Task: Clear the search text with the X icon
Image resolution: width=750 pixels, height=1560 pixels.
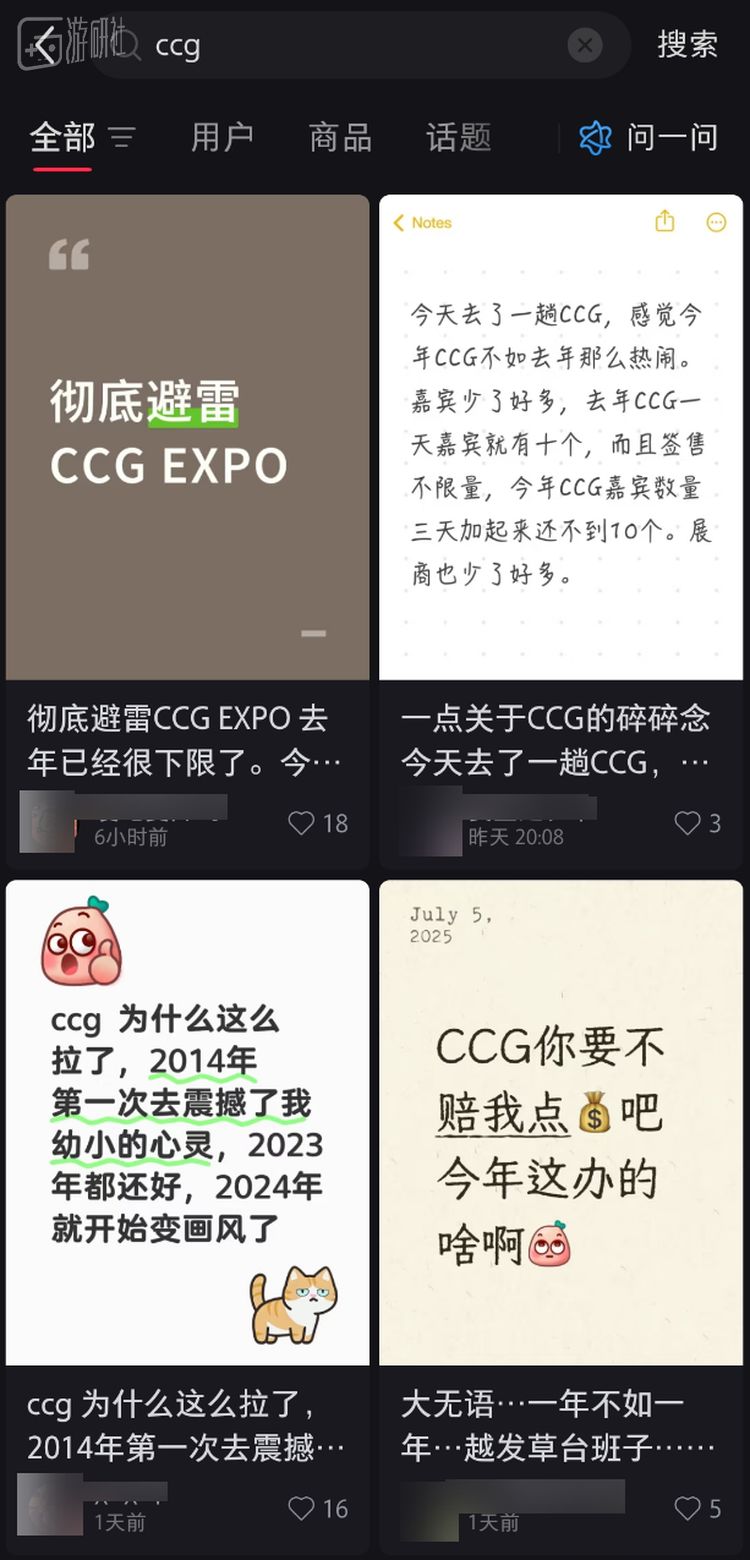Action: click(x=585, y=45)
